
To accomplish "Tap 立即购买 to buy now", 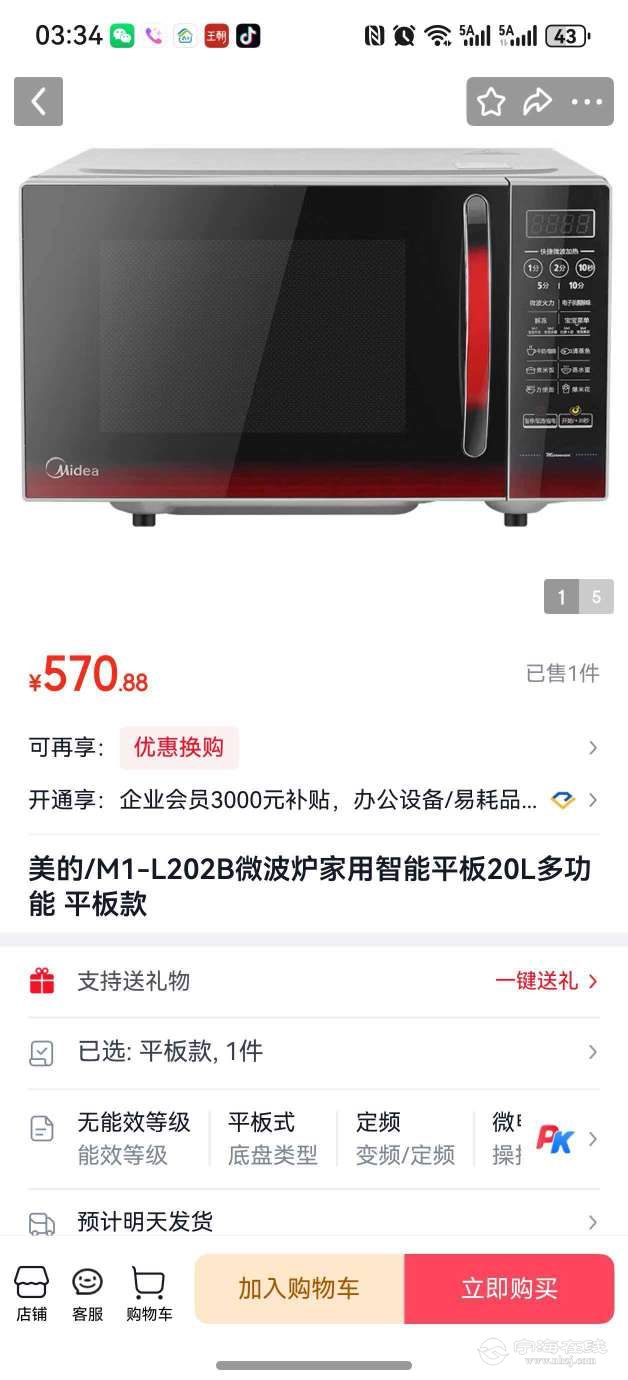I will pos(509,1288).
